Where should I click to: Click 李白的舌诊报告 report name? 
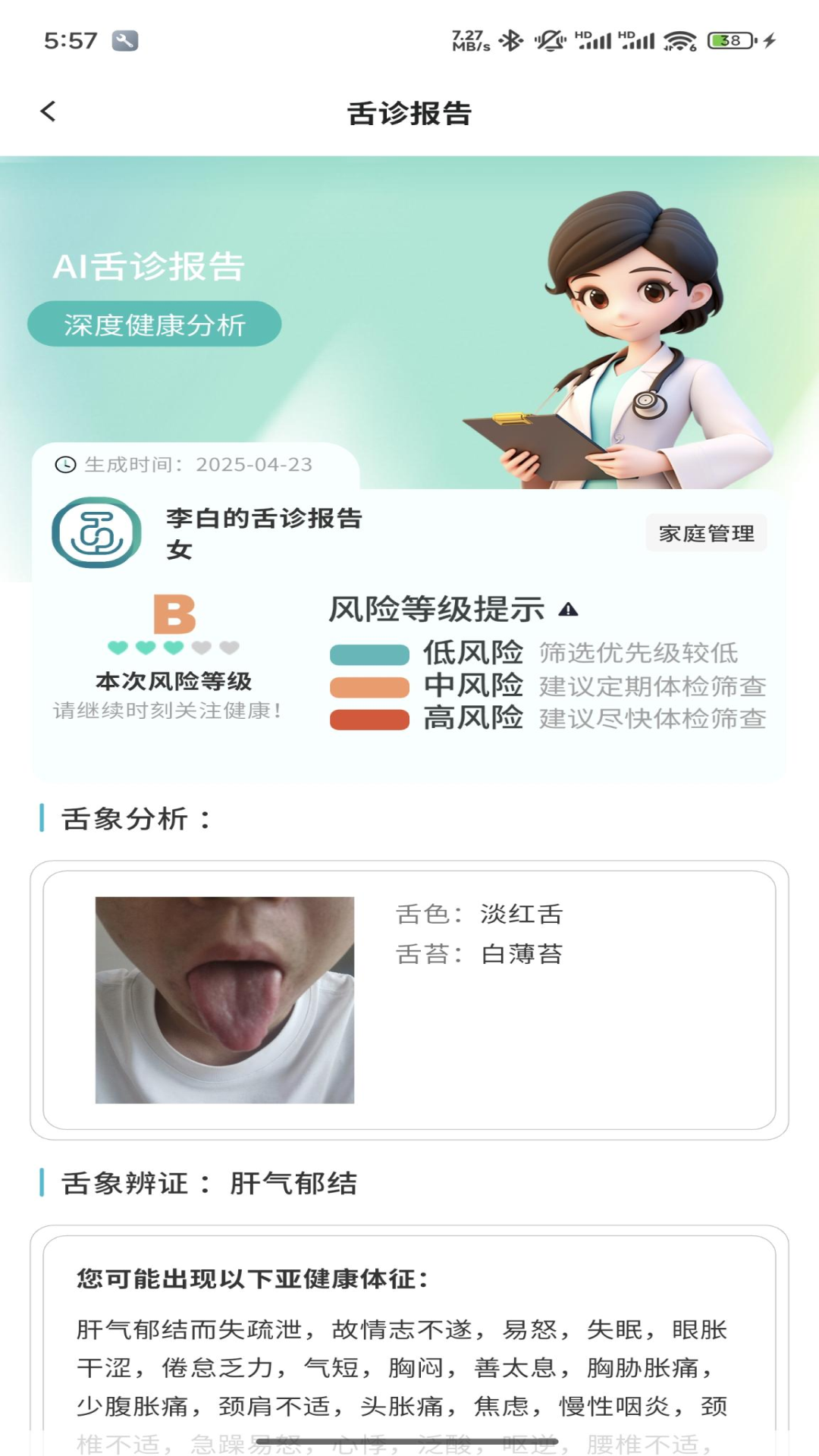[x=265, y=519]
